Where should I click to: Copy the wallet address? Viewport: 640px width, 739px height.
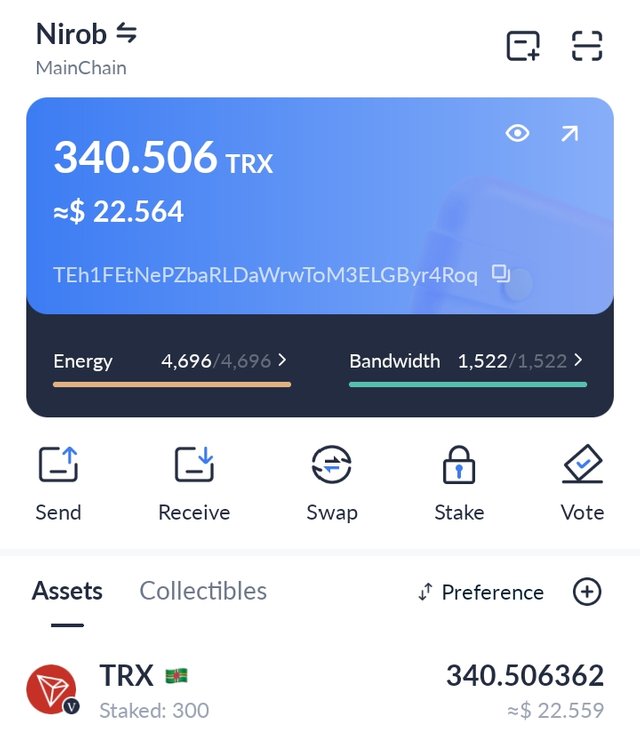coord(501,274)
